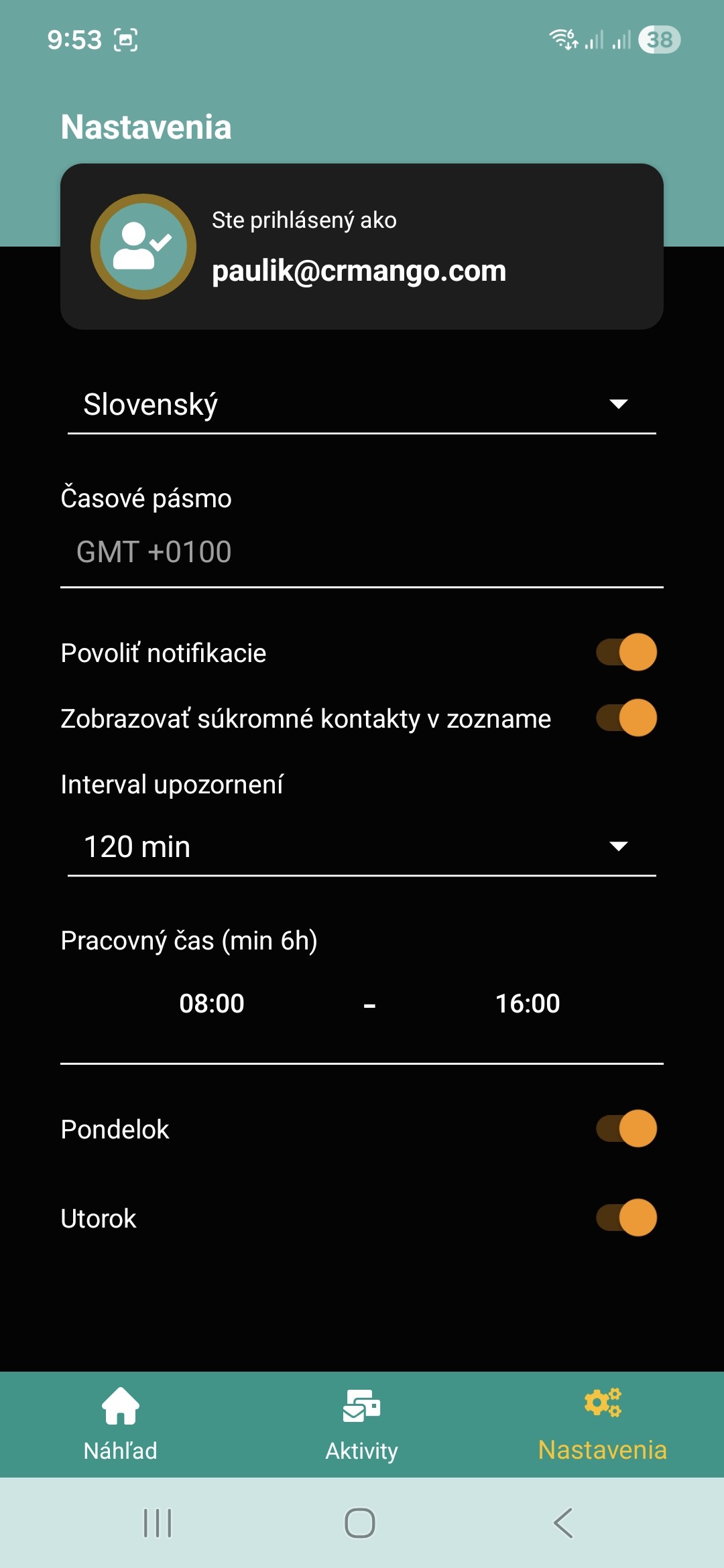Disable Povoliť notifikacie switch
Image resolution: width=724 pixels, height=1568 pixels.
tap(626, 652)
